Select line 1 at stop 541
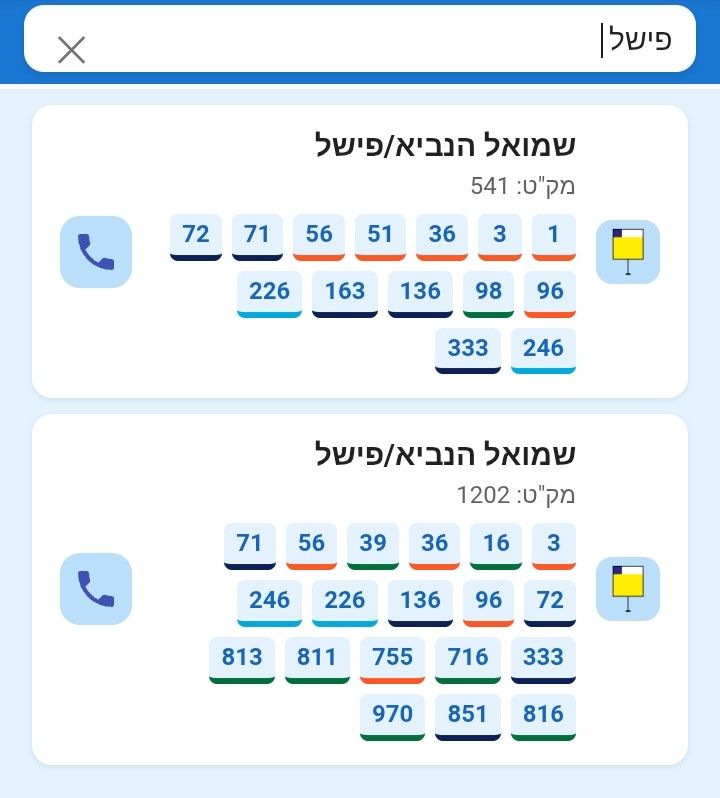This screenshot has height=798, width=720. click(x=553, y=235)
